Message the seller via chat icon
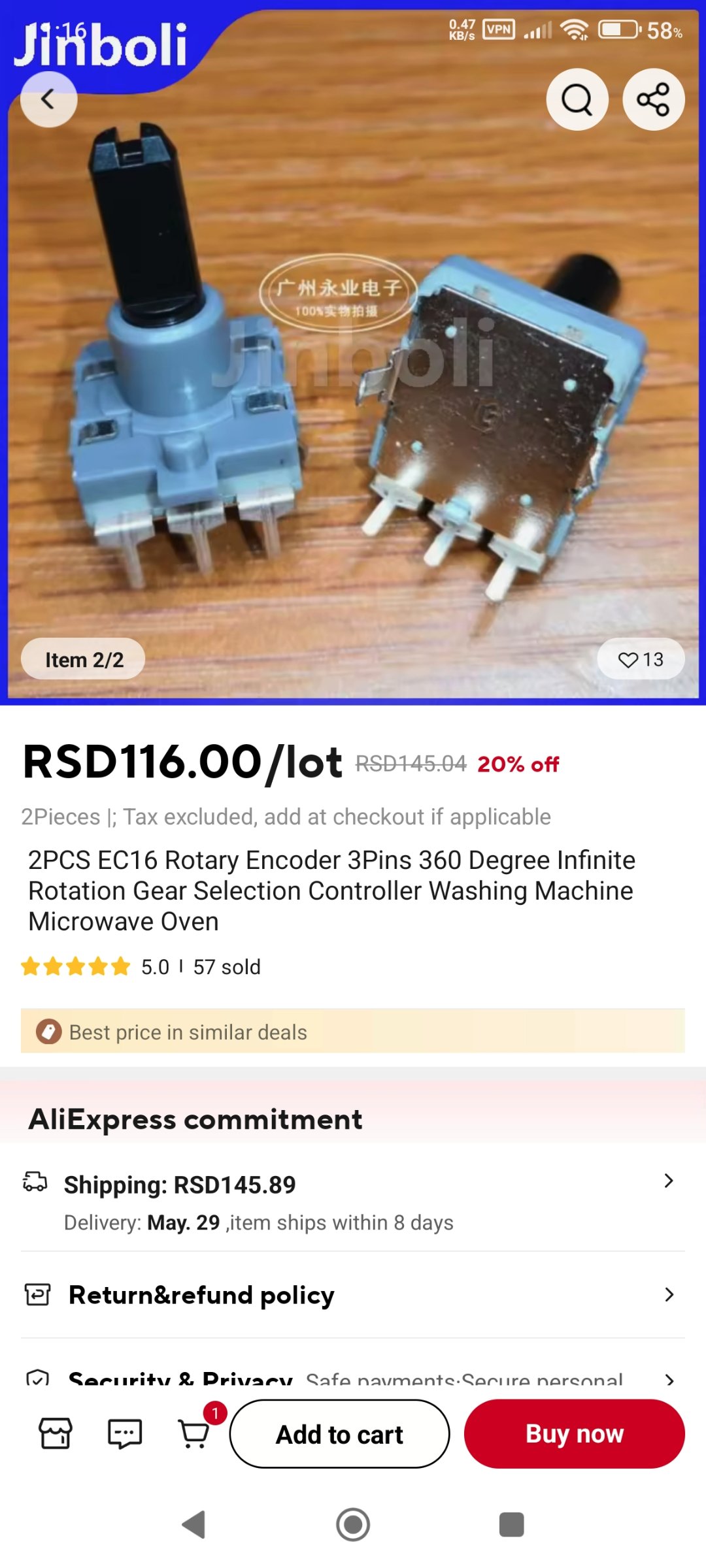Viewport: 706px width, 1568px height. coord(124,1433)
